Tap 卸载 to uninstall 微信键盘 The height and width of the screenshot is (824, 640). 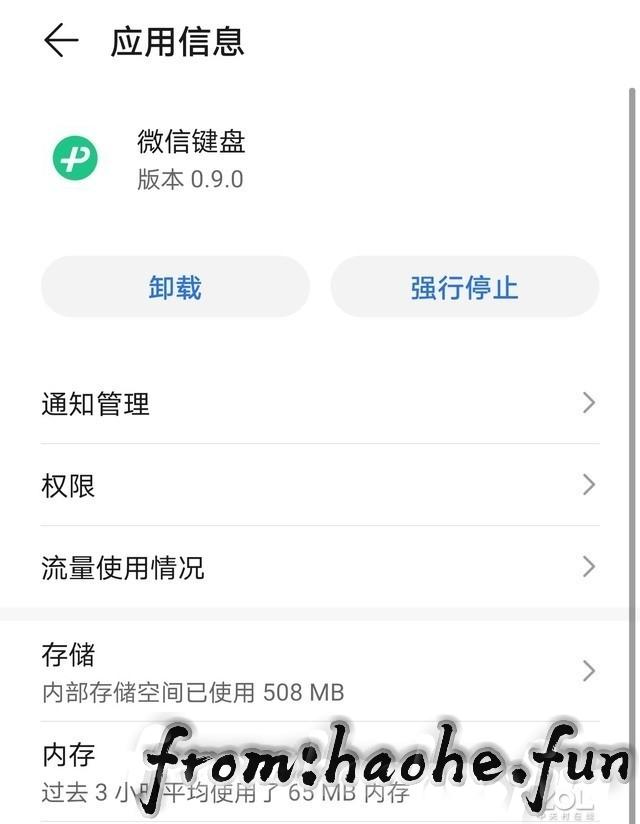[175, 288]
